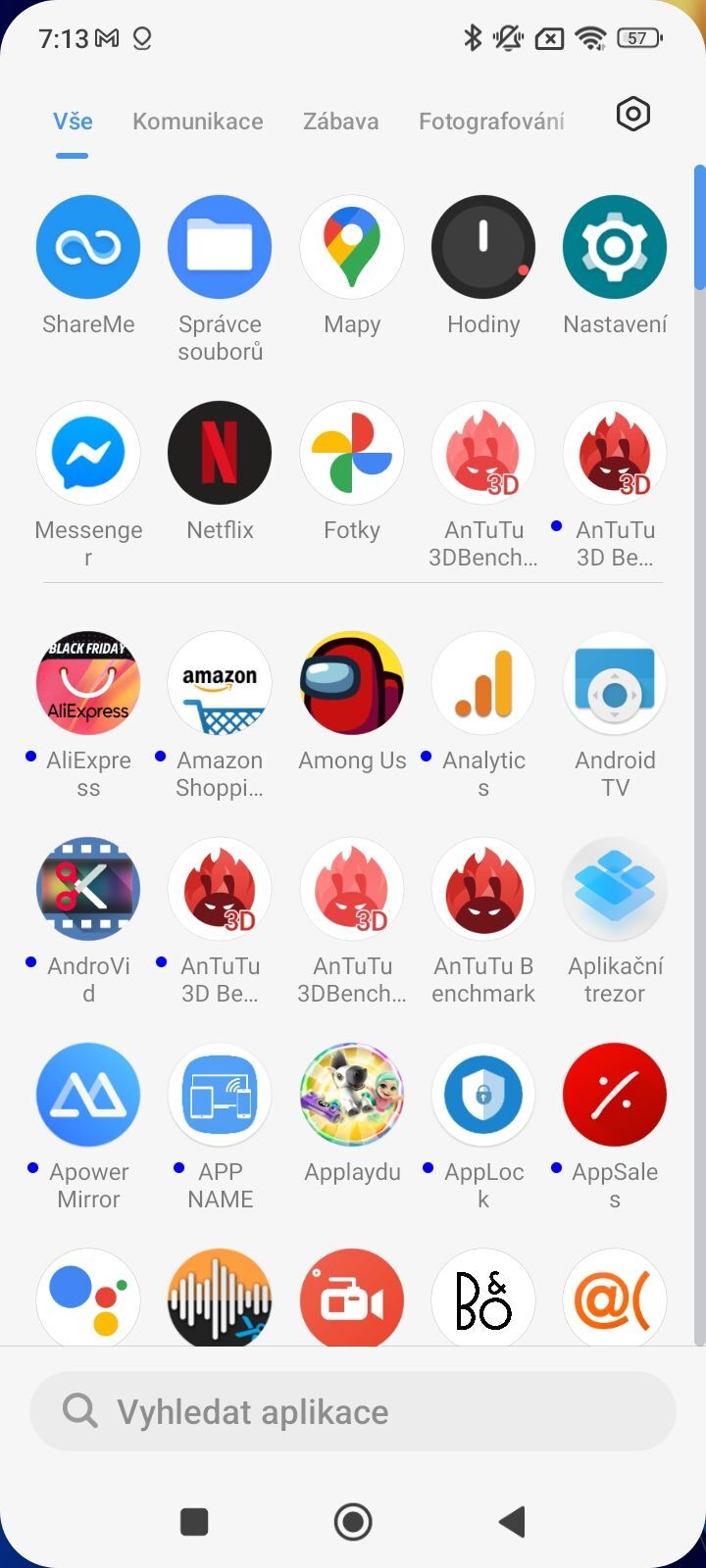The height and width of the screenshot is (1568, 706).
Task: Open Apower Mirror
Action: pyautogui.click(x=88, y=1095)
